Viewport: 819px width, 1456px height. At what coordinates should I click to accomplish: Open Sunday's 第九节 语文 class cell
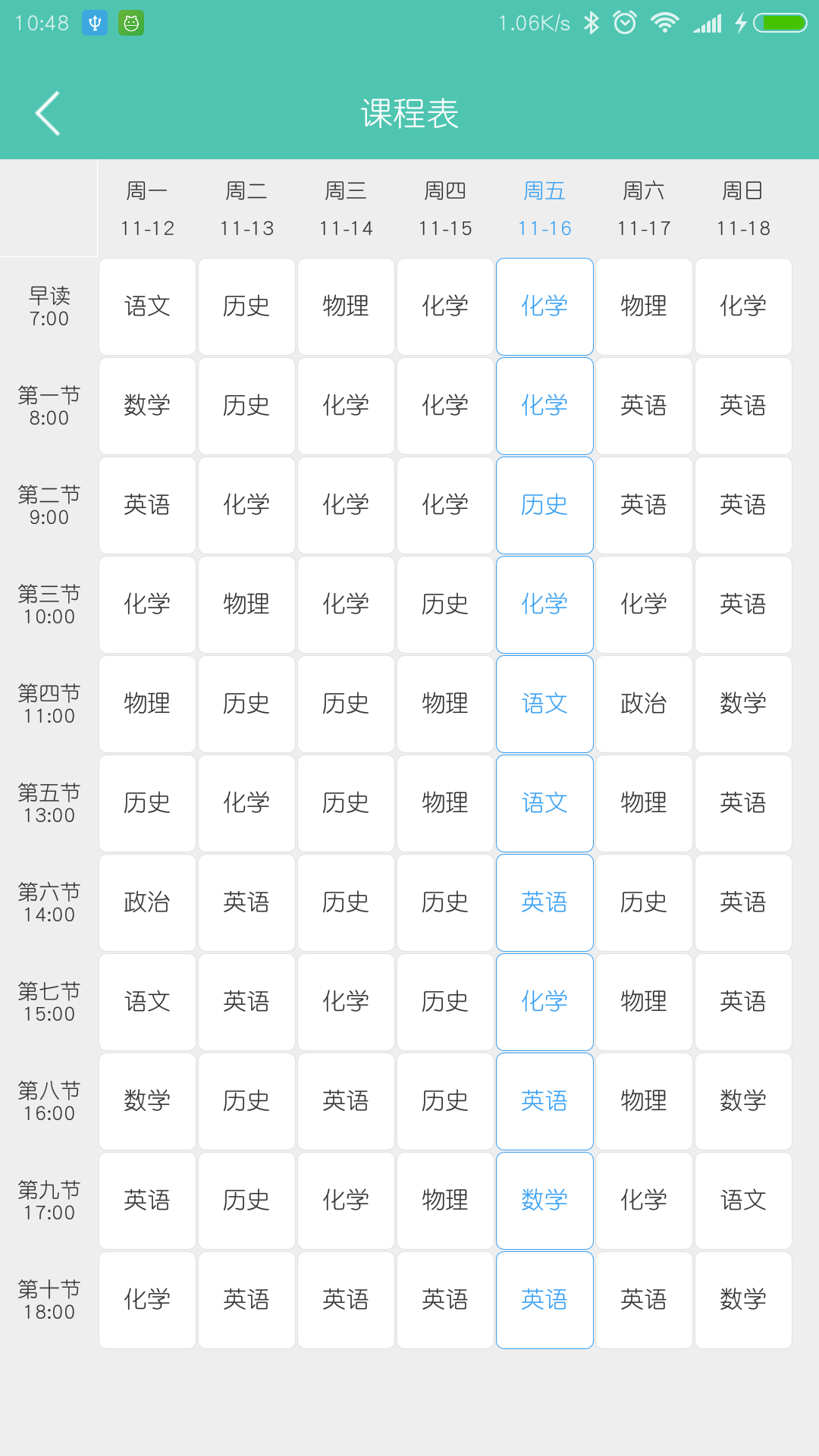click(x=743, y=1200)
